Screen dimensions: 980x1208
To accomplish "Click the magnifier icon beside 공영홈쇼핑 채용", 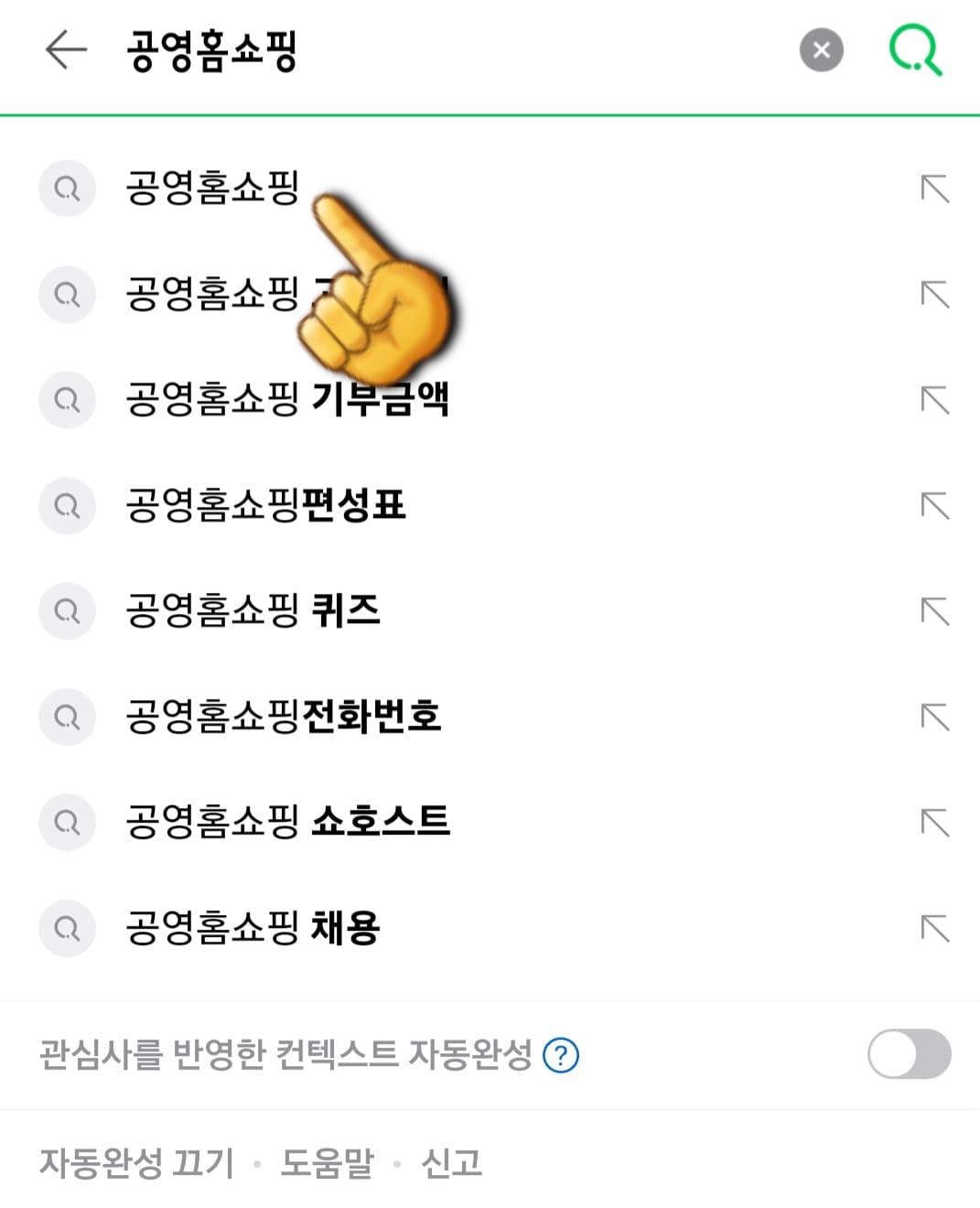I will [x=67, y=928].
